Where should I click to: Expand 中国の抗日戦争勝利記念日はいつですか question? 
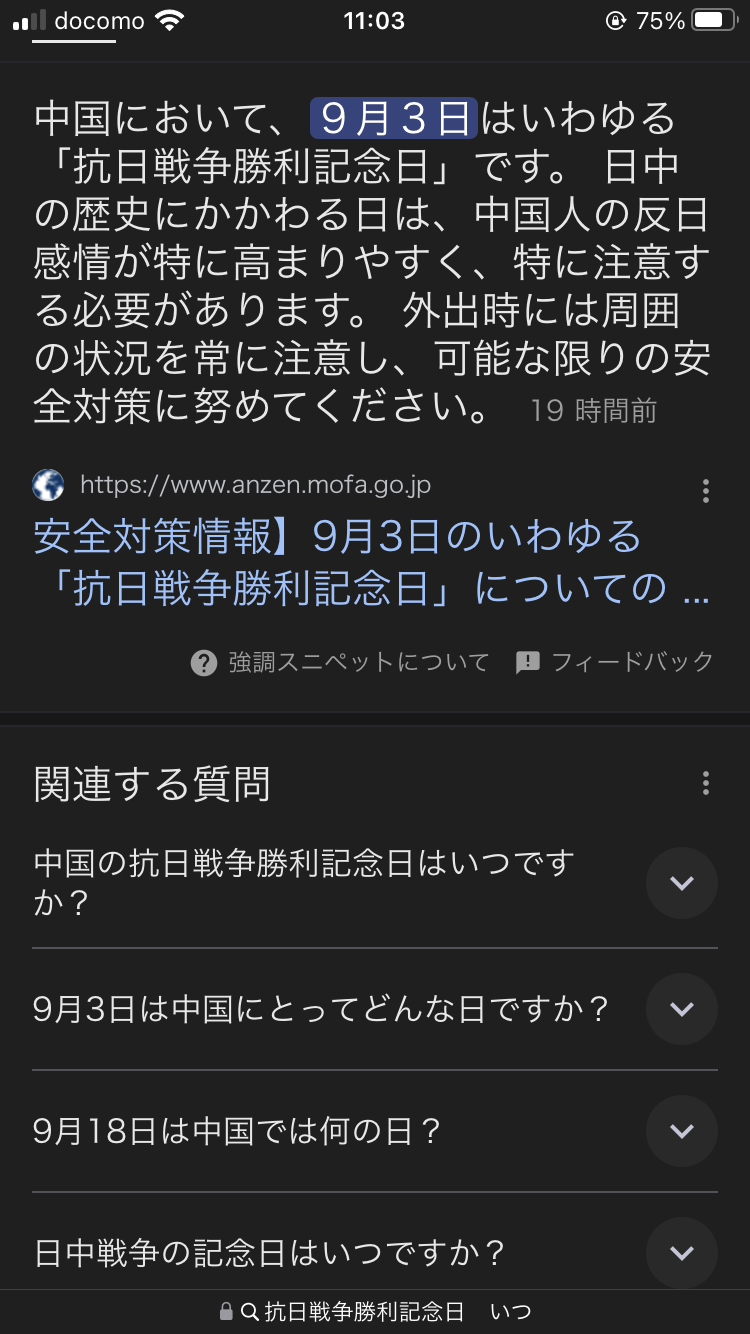coord(375,883)
